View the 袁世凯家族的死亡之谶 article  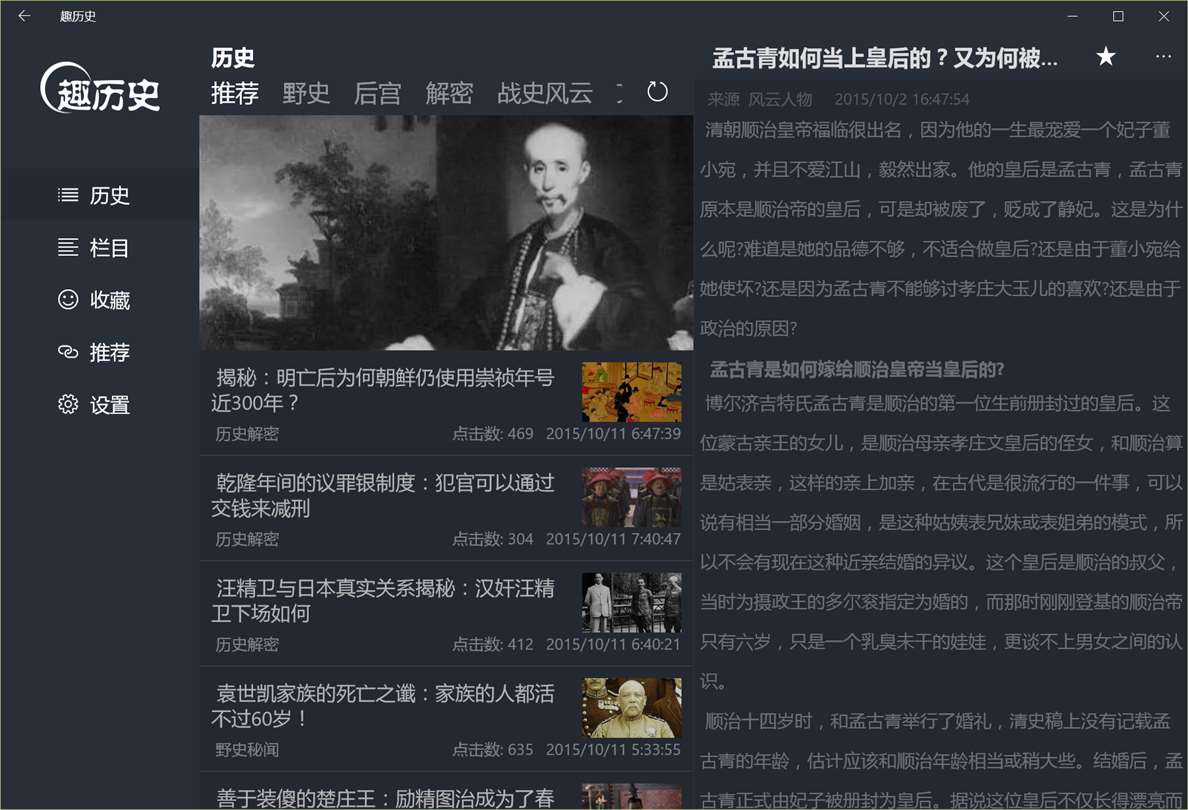point(385,706)
